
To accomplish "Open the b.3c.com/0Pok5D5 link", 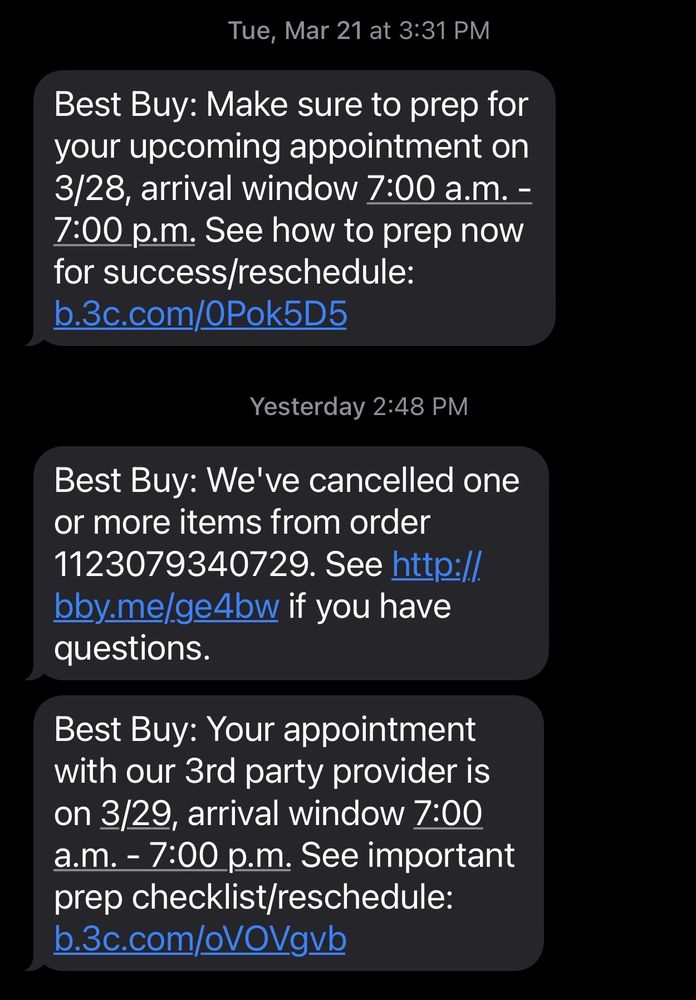I will click(200, 315).
